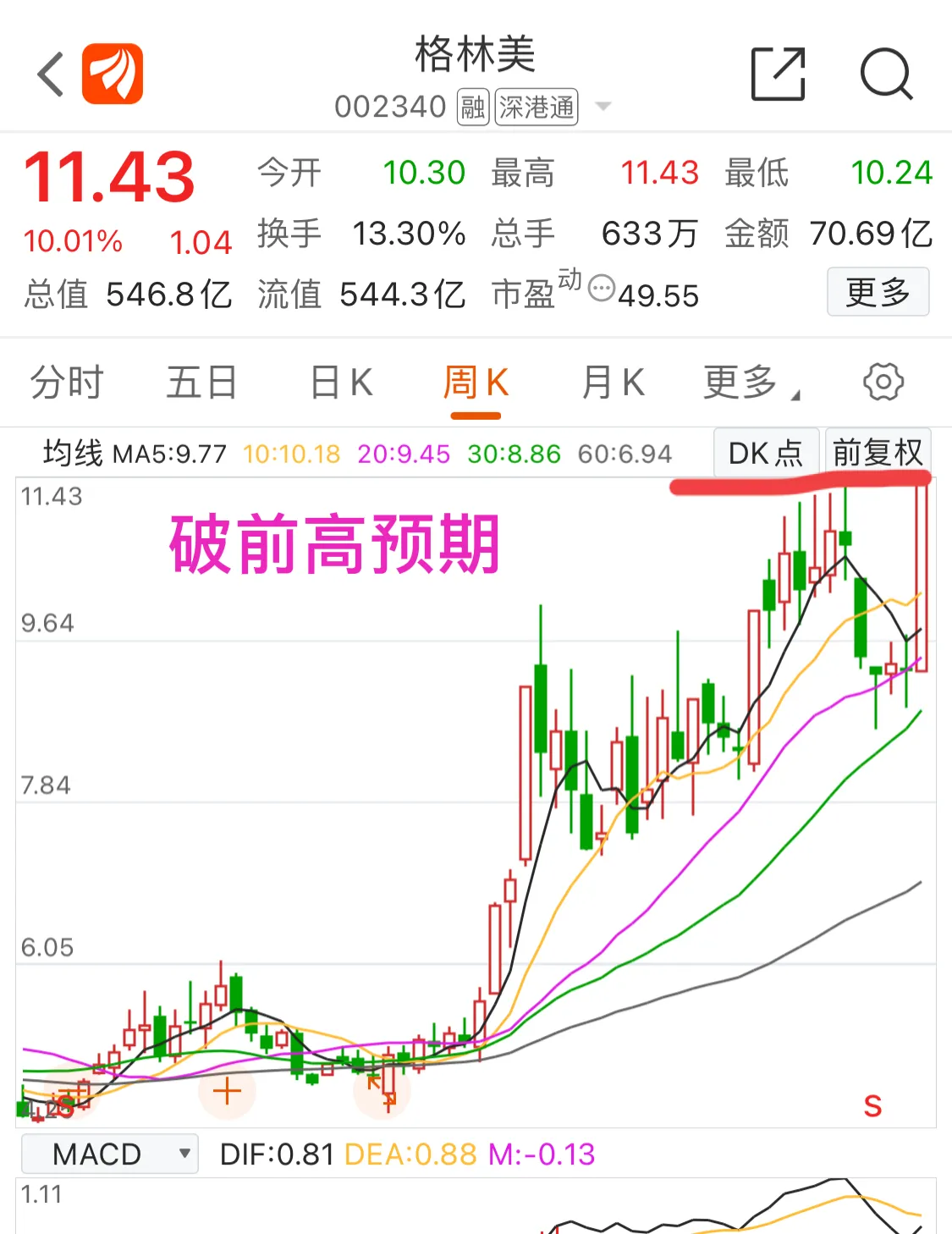Select the 月K chart tab

(x=614, y=383)
